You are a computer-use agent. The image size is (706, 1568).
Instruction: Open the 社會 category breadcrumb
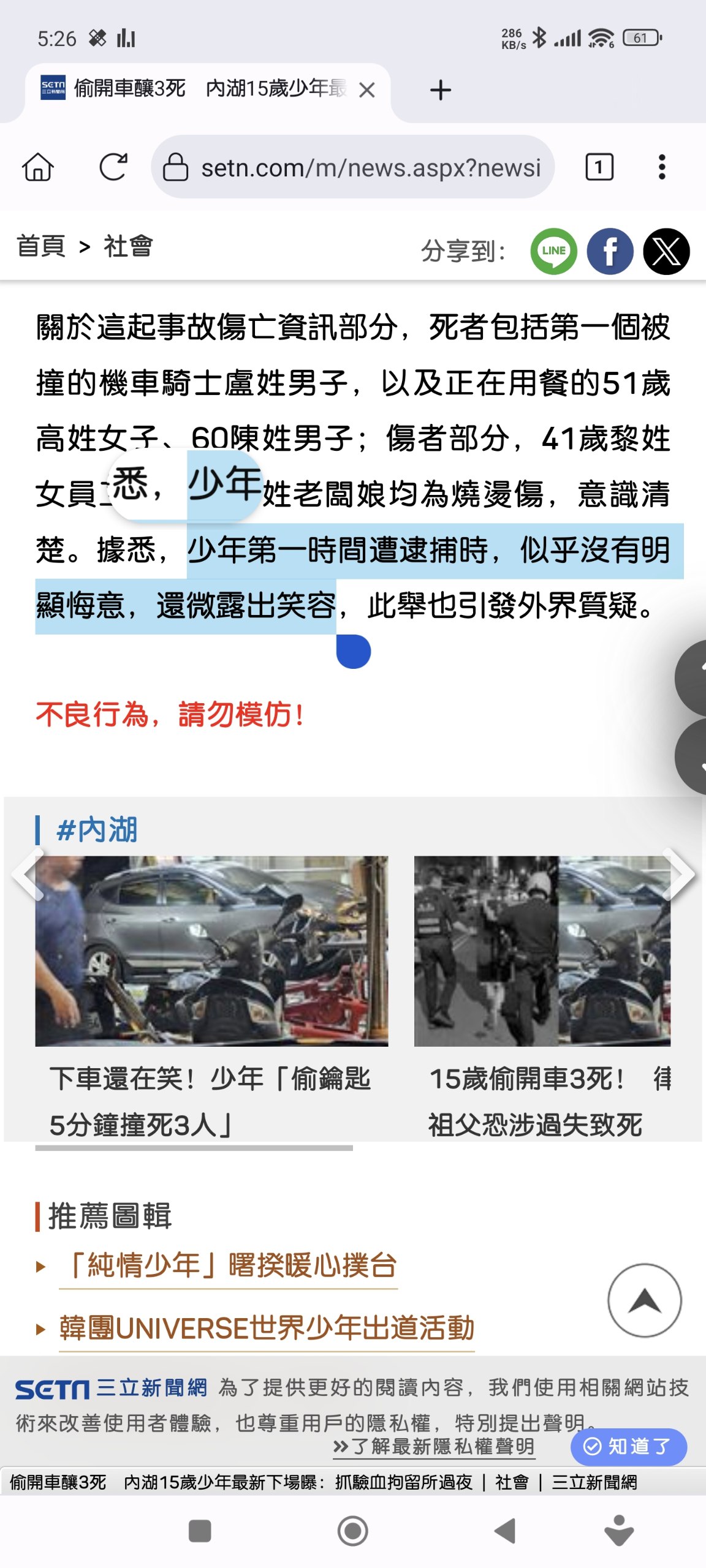128,246
